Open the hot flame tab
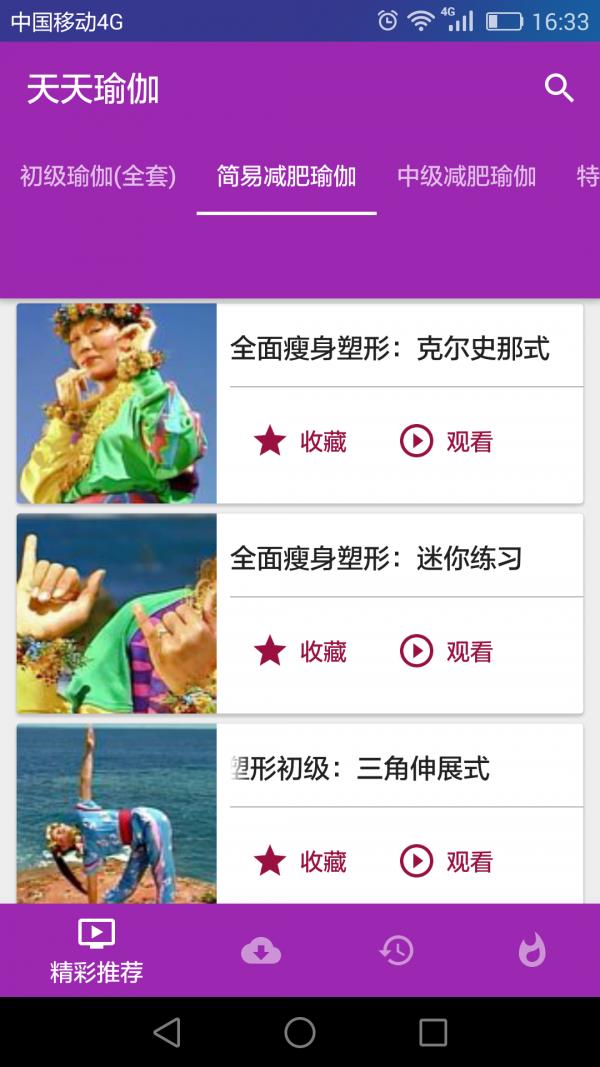The height and width of the screenshot is (1067, 600). point(532,951)
